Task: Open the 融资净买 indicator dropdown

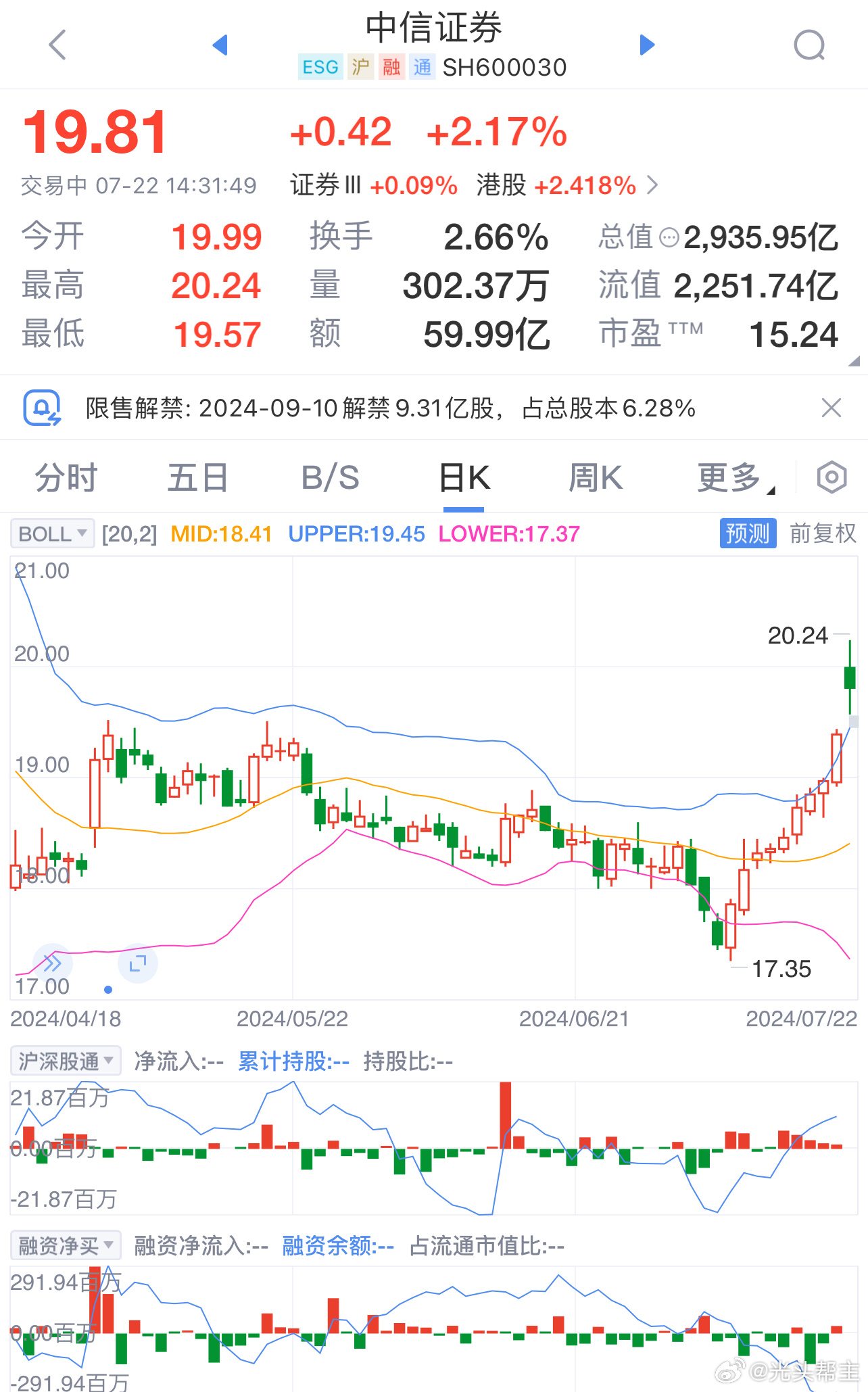Action: click(66, 1245)
